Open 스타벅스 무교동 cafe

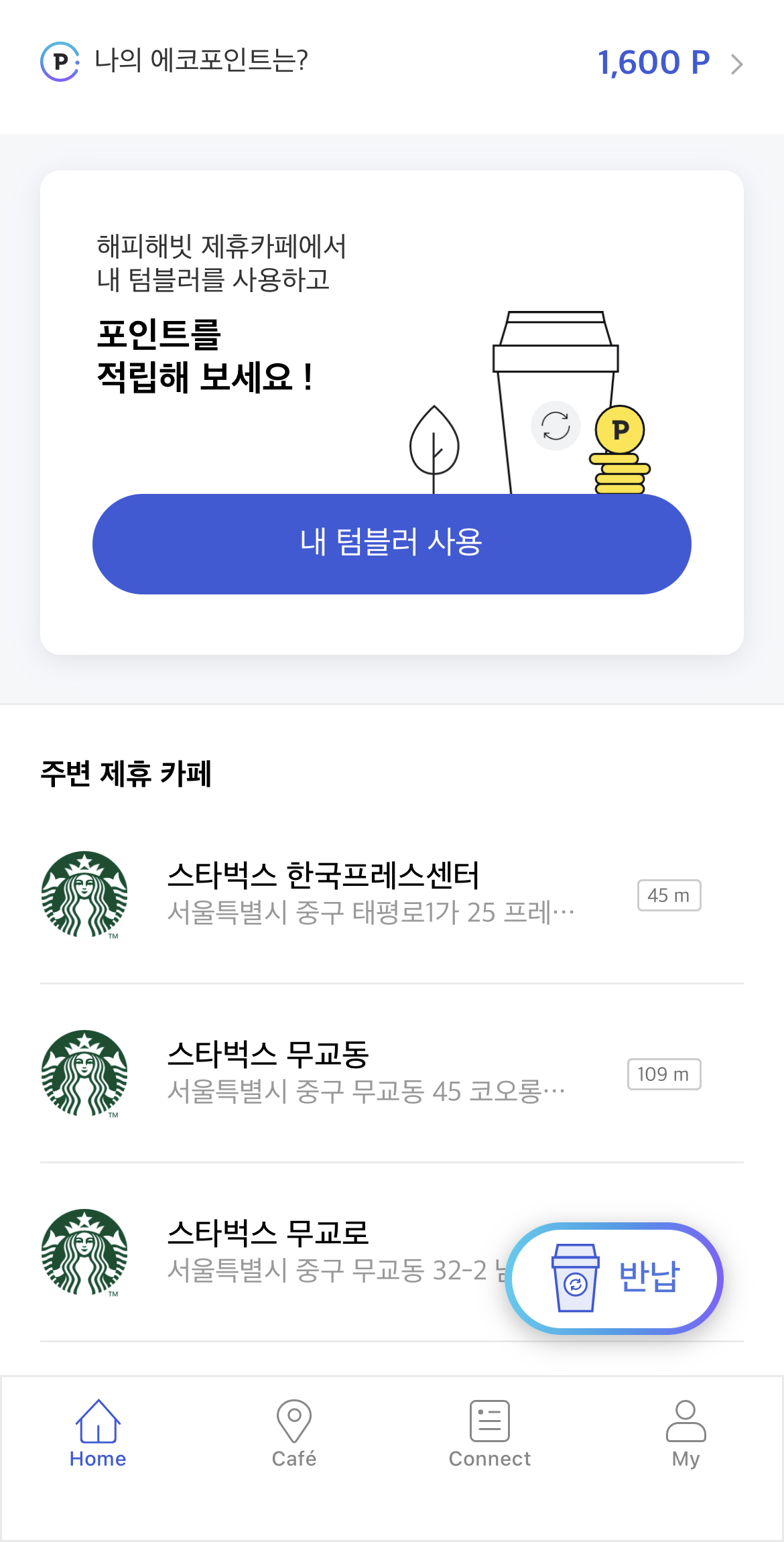[x=392, y=1074]
